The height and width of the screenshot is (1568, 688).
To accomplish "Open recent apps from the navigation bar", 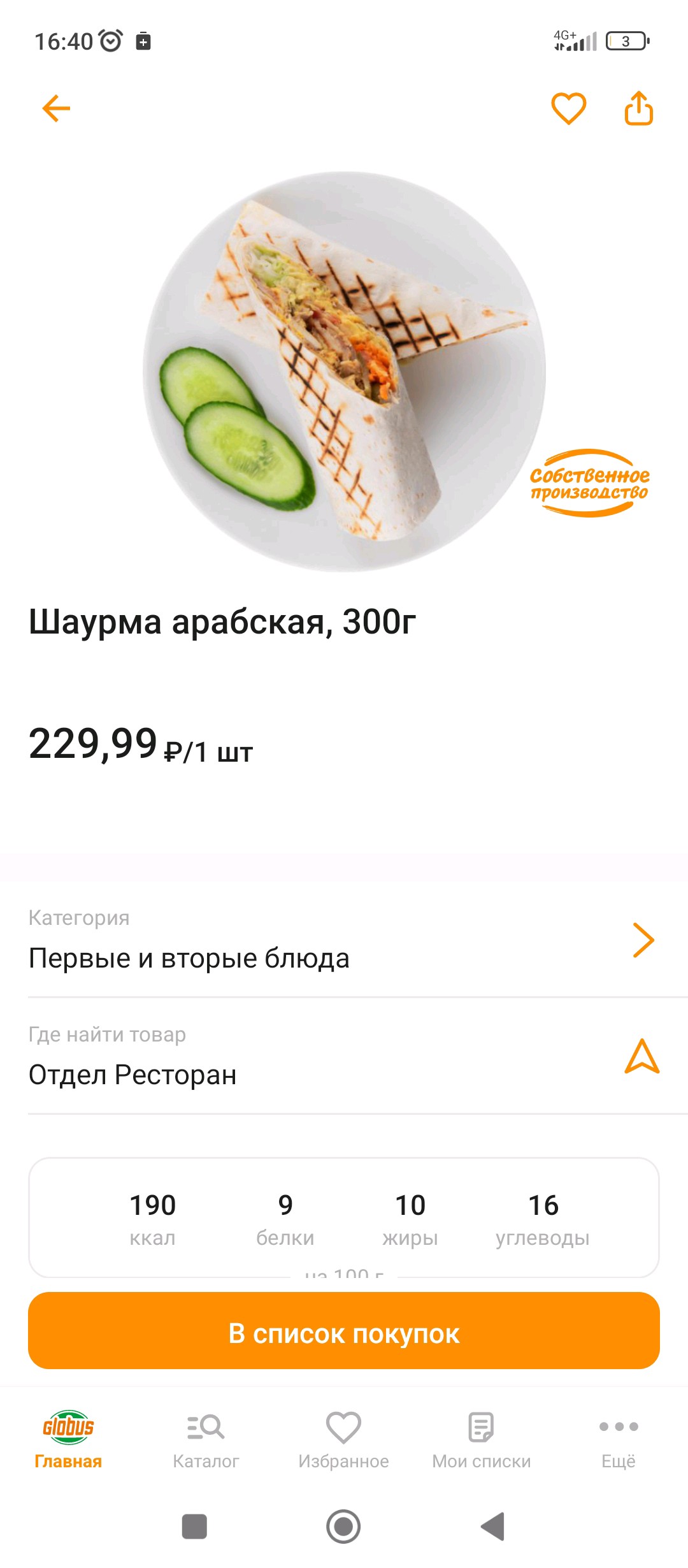I will pyautogui.click(x=194, y=1527).
